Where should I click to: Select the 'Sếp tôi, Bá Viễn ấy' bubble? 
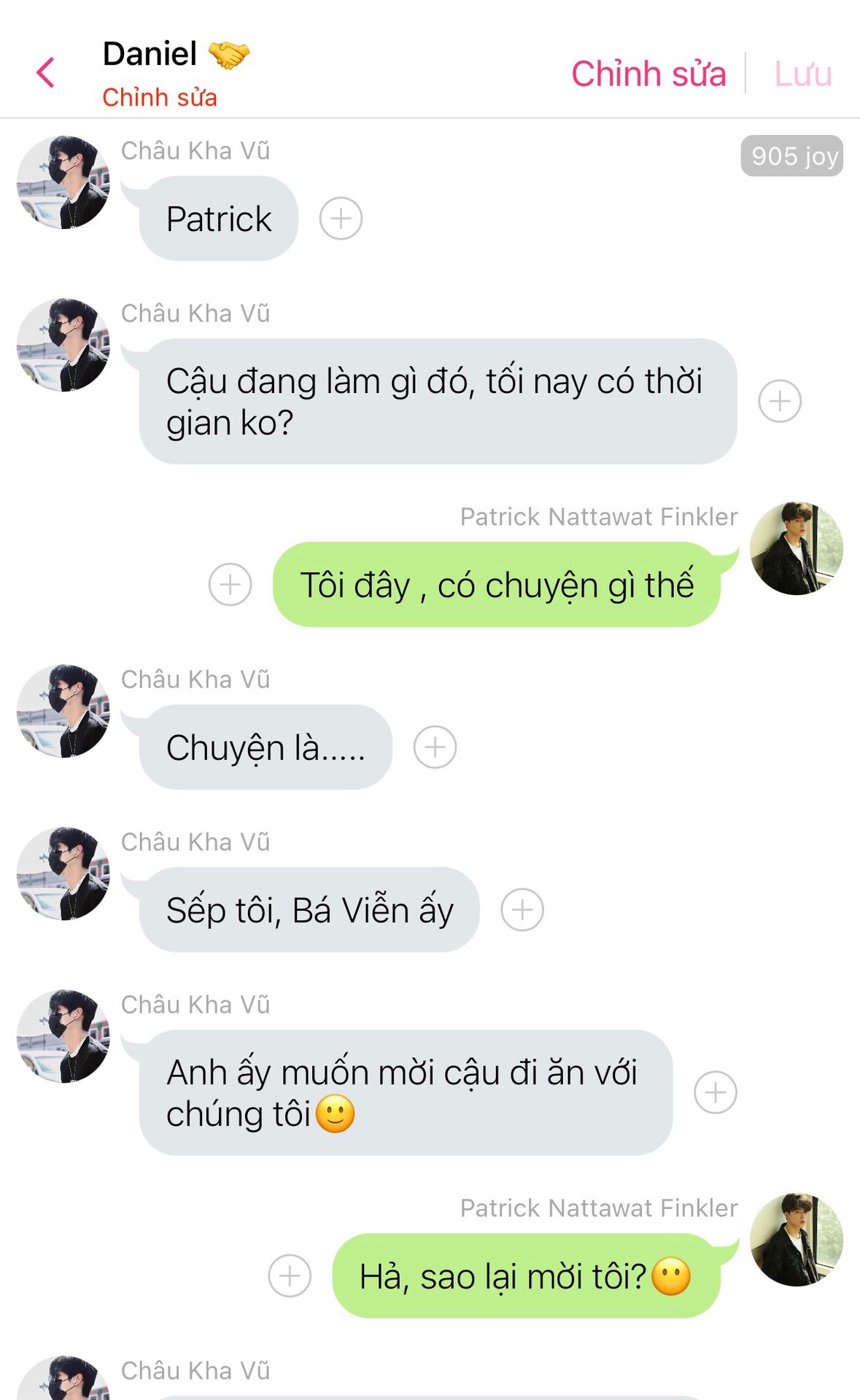(309, 910)
